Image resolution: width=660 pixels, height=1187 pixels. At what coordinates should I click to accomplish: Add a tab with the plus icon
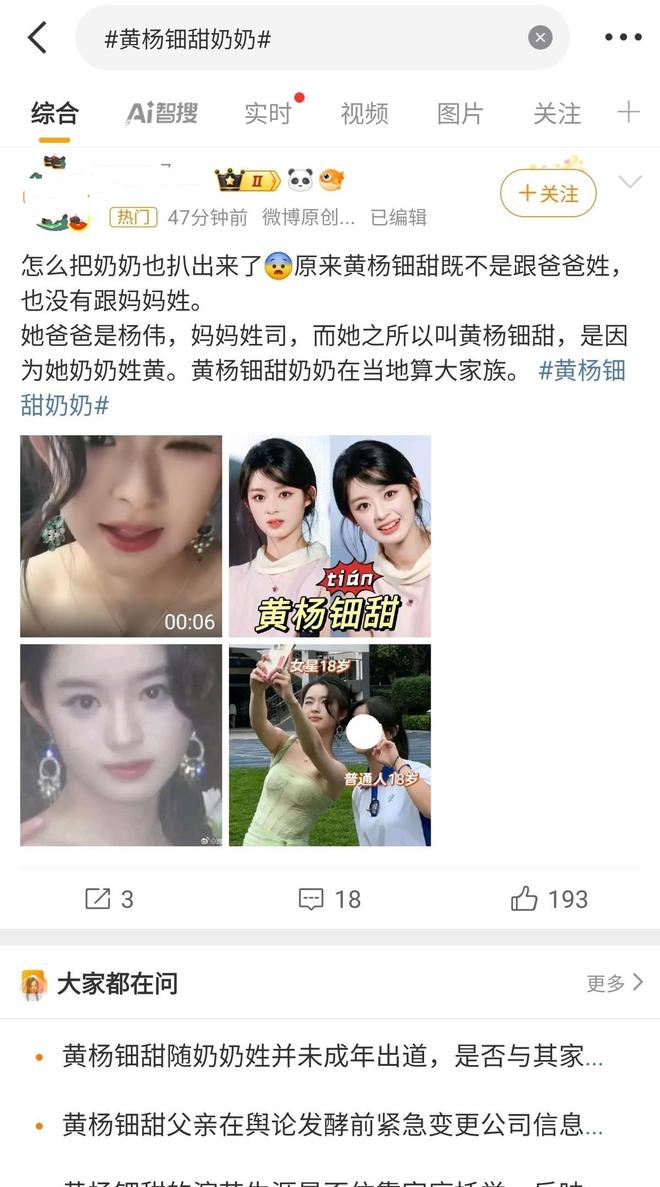click(x=628, y=112)
